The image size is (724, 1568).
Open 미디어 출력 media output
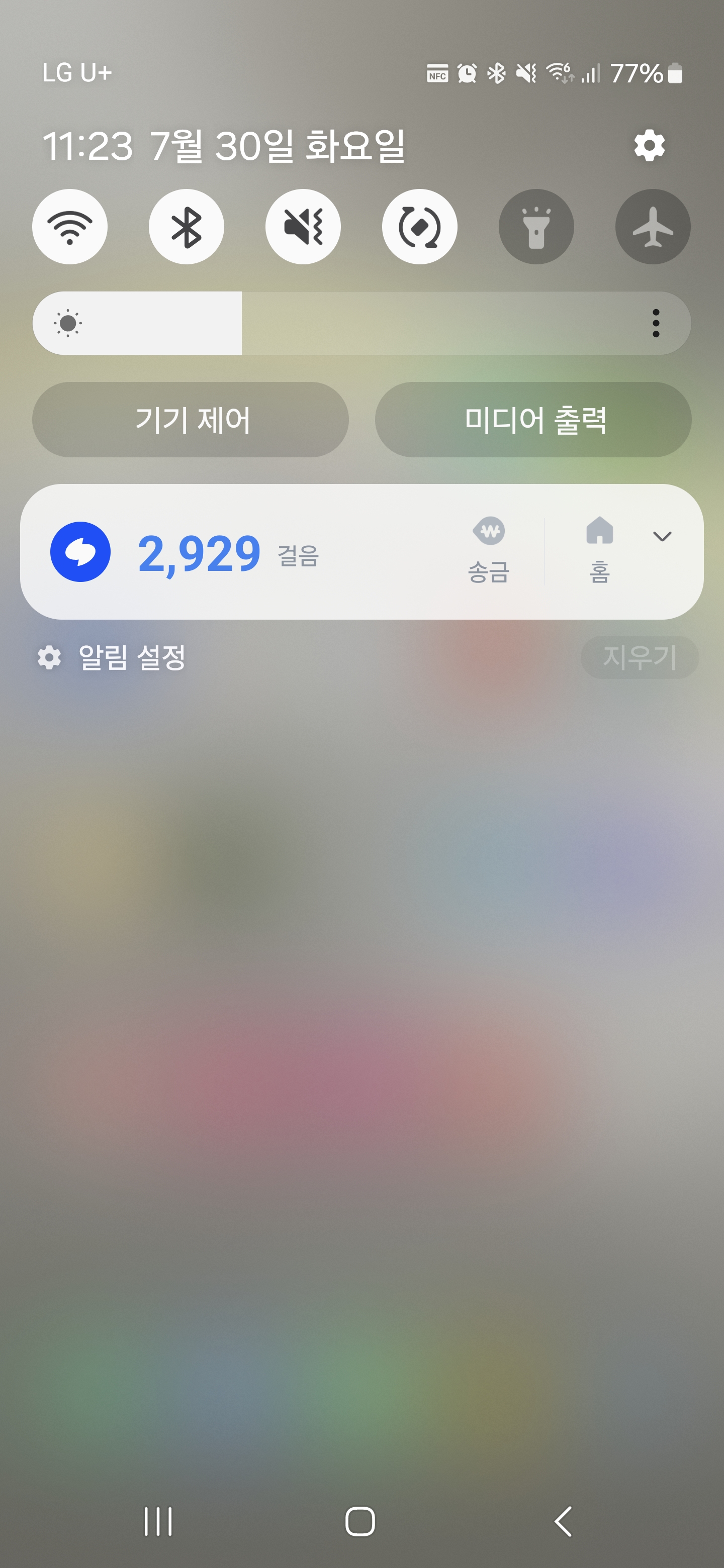[533, 420]
